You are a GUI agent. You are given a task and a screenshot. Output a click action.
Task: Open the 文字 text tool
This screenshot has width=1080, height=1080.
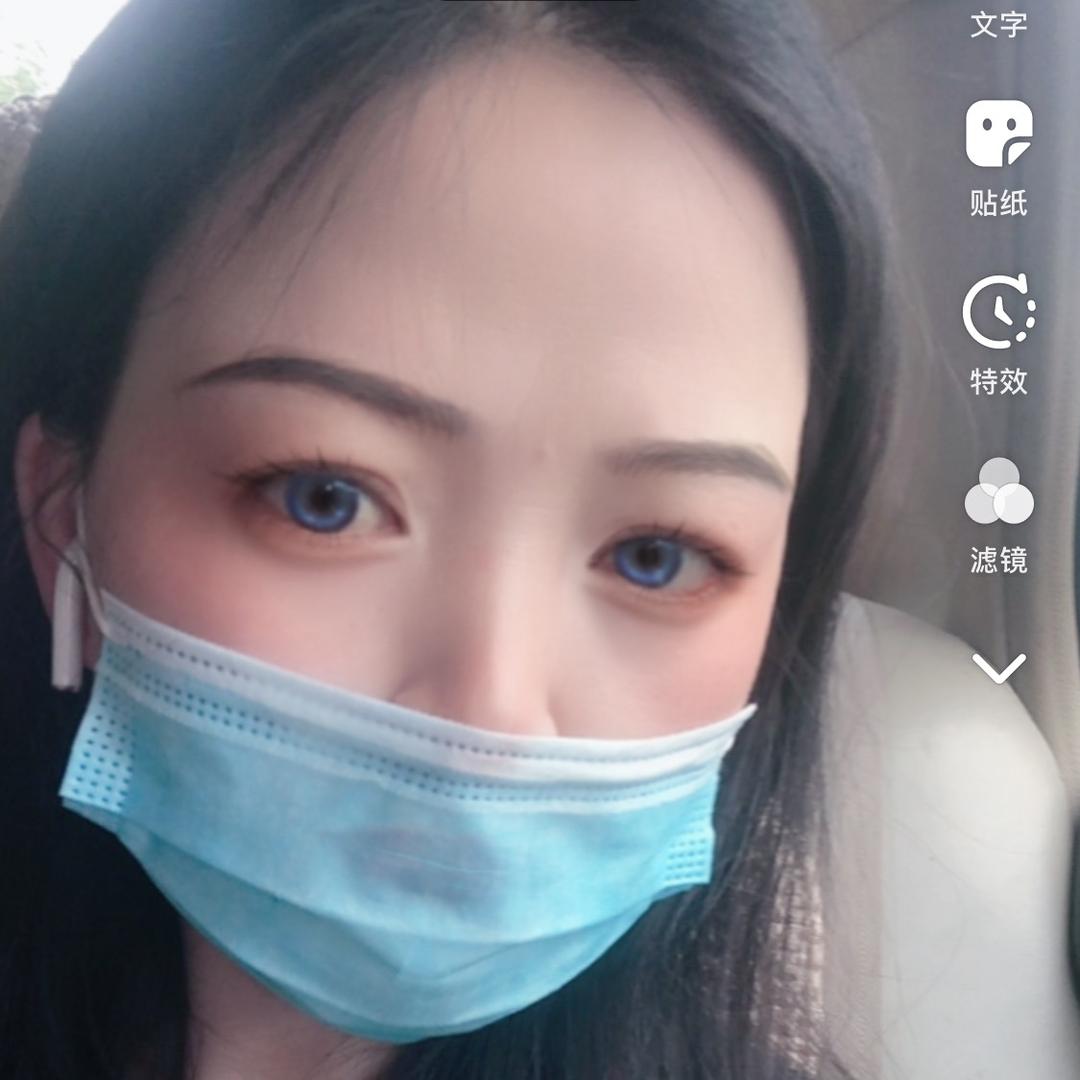click(998, 22)
